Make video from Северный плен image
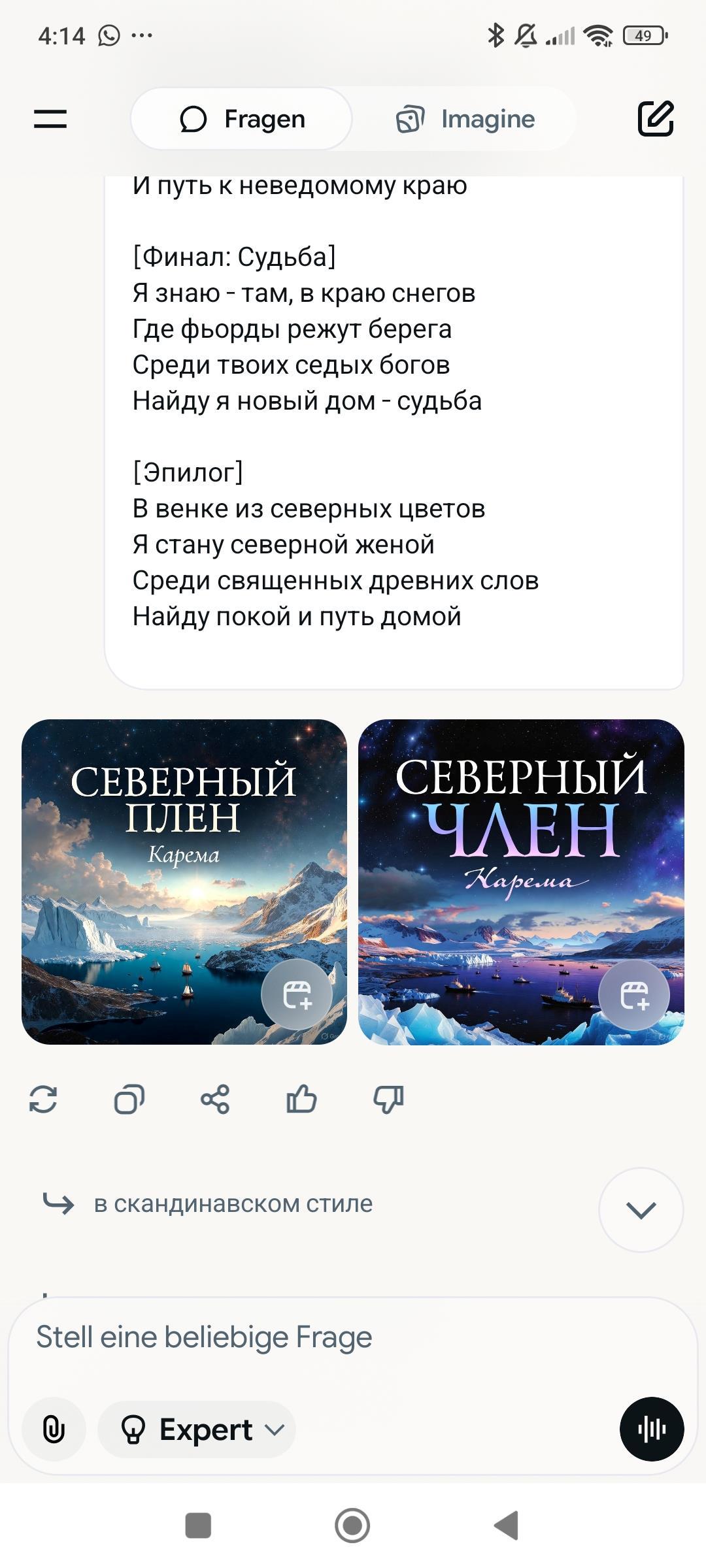Image resolution: width=706 pixels, height=1568 pixels. point(297,995)
